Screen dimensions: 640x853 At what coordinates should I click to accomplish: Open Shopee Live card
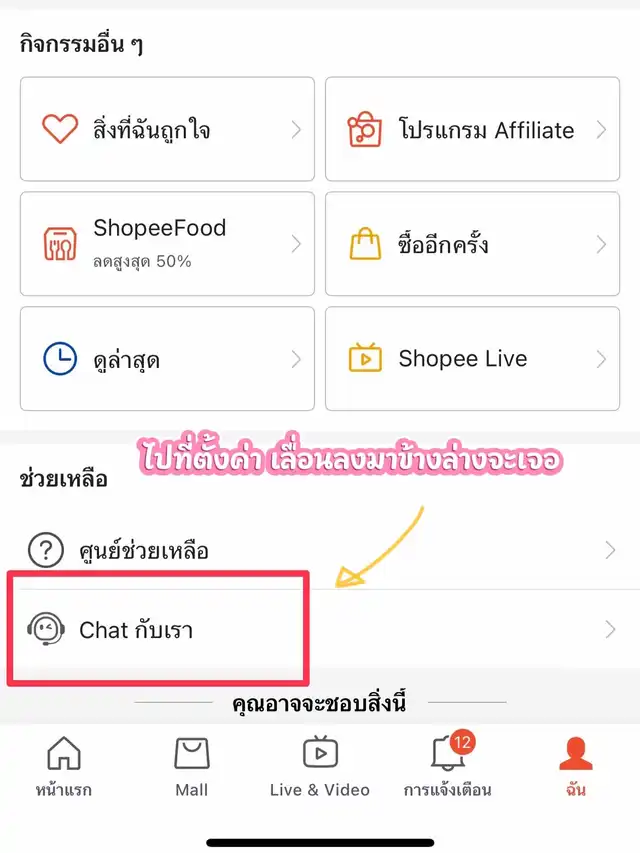pyautogui.click(x=472, y=358)
